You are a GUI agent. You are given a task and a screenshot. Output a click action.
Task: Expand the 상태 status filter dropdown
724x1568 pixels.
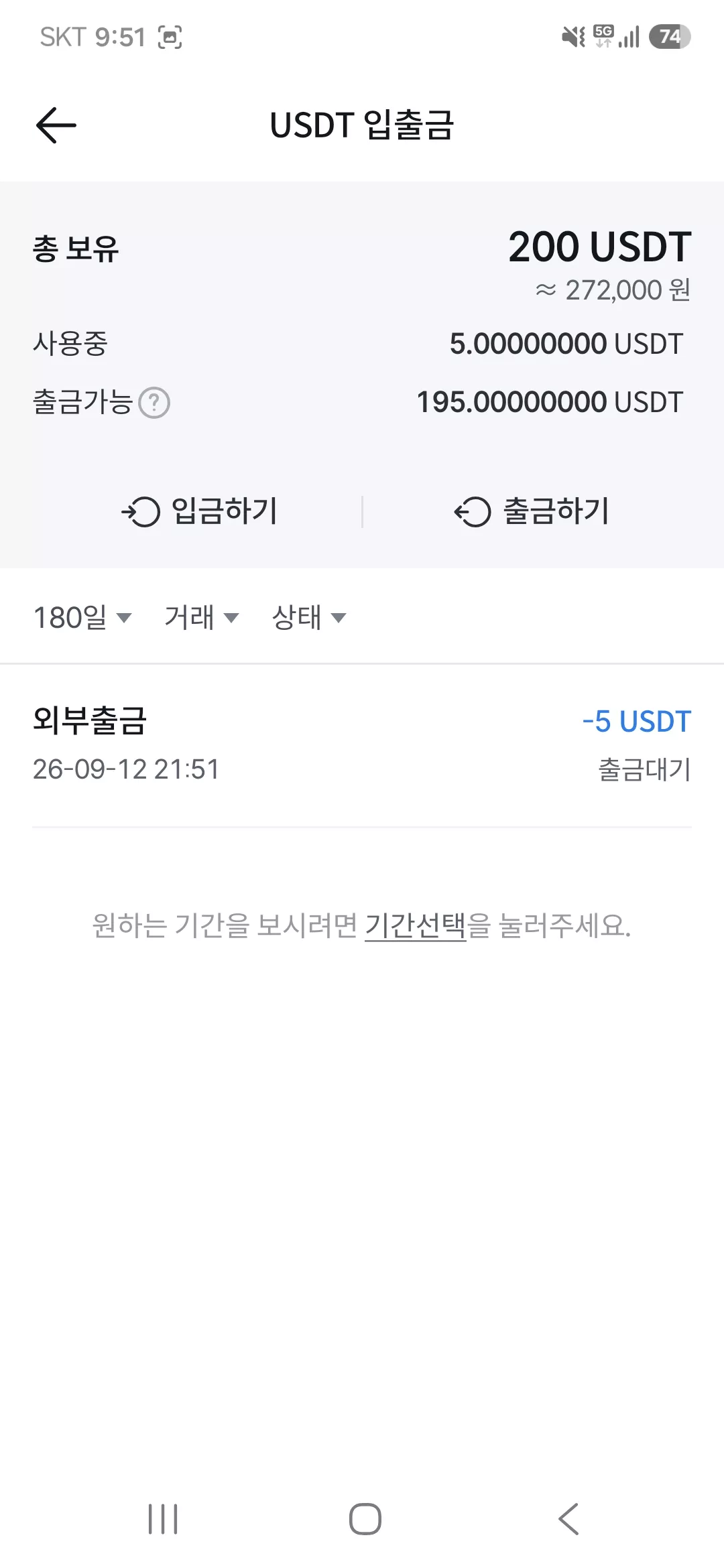(x=309, y=617)
